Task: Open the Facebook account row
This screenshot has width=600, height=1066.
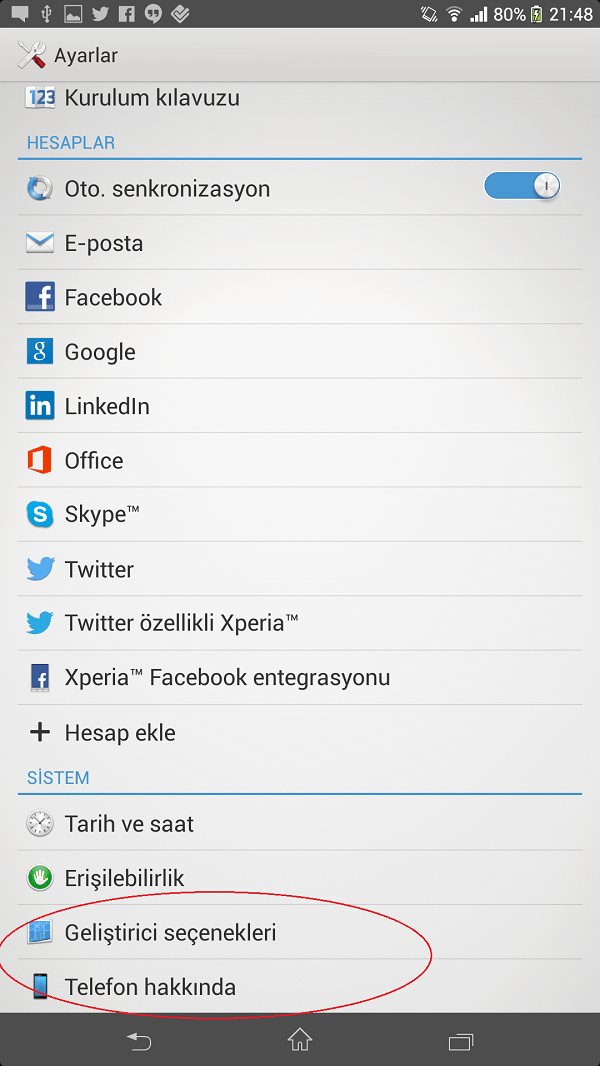Action: click(x=300, y=297)
